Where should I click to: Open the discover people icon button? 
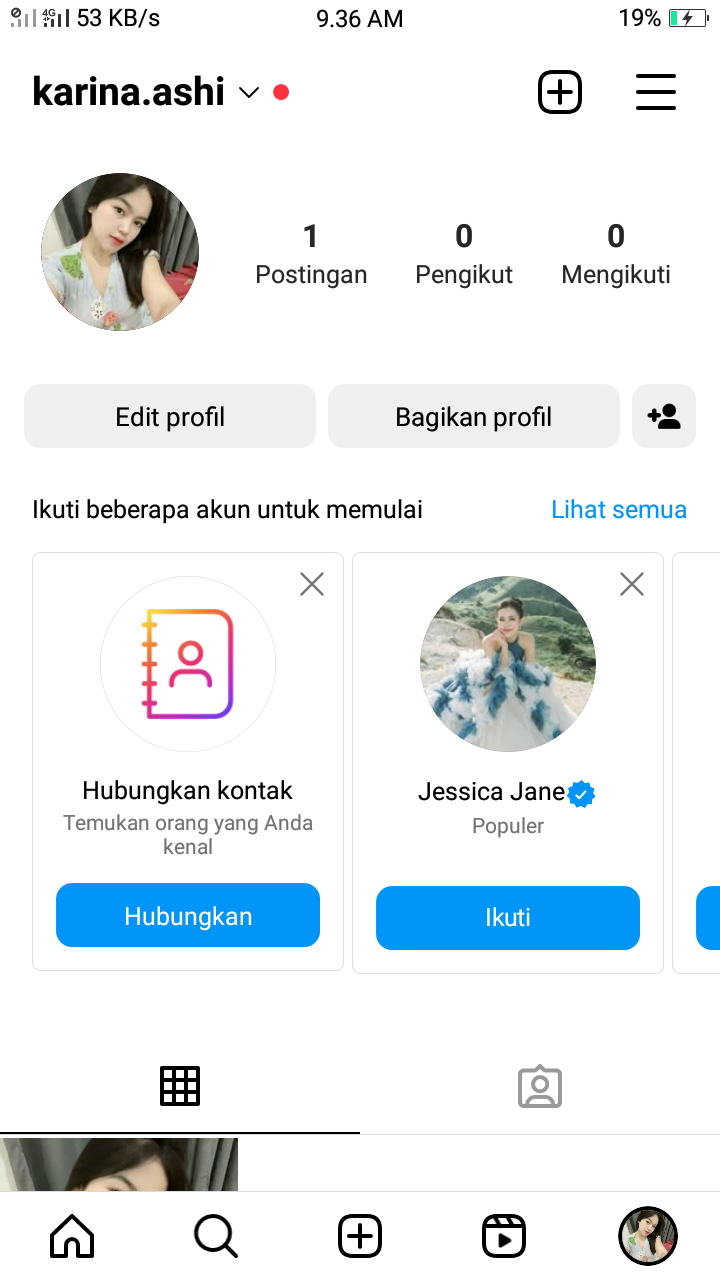click(664, 417)
